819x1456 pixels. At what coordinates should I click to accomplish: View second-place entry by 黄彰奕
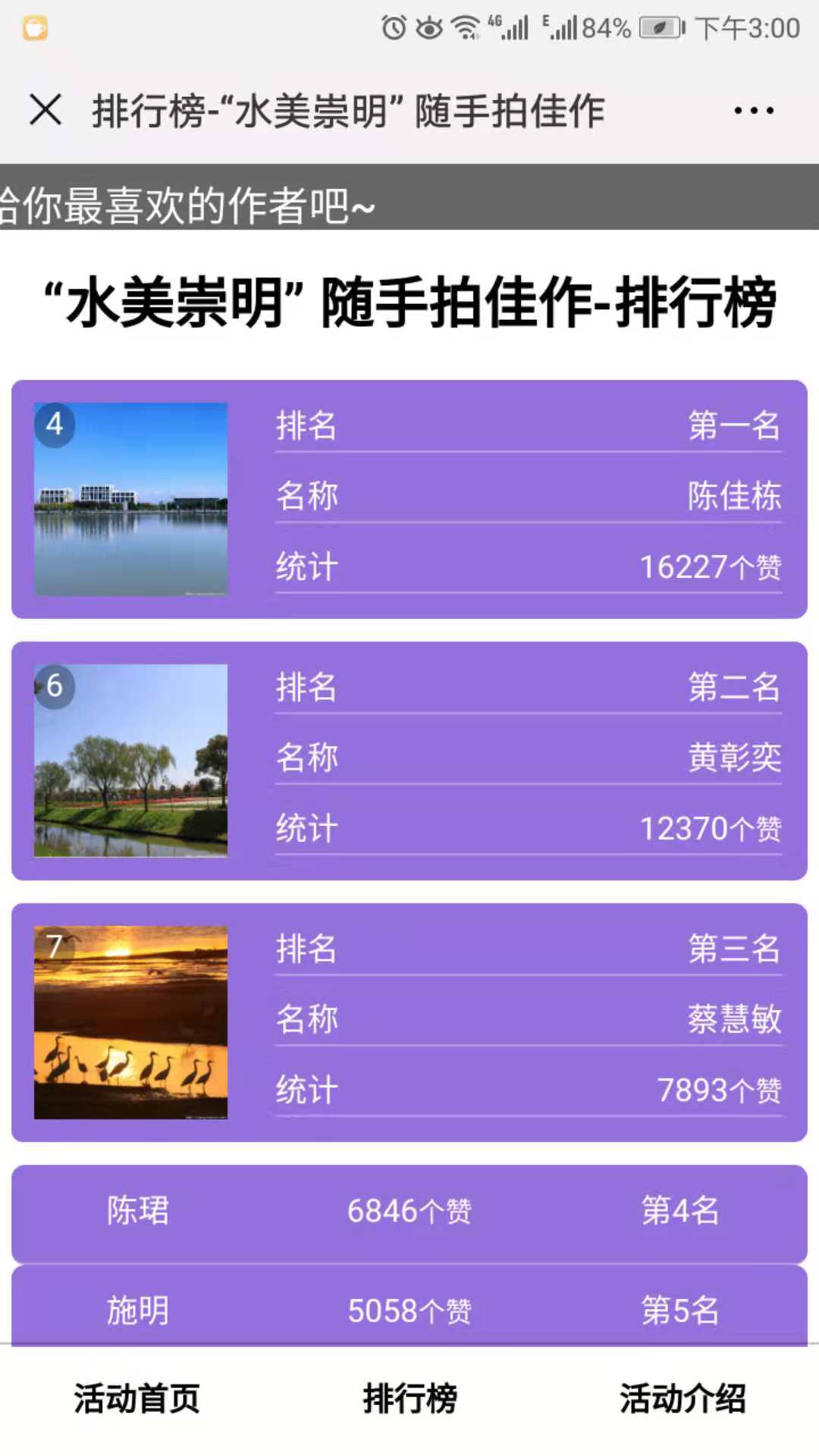(x=409, y=761)
